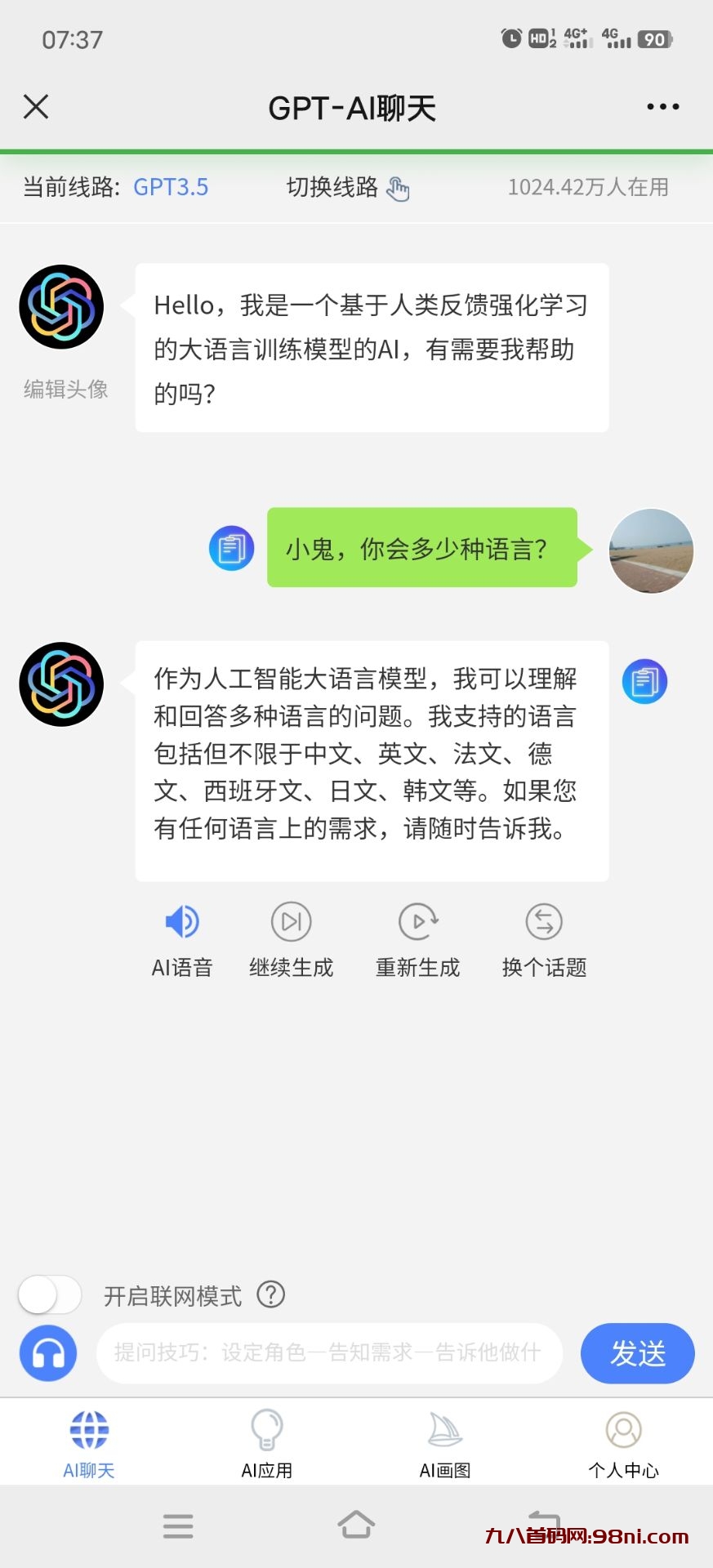Open help for 联网模式 question mark
713x1568 pixels.
[271, 1294]
